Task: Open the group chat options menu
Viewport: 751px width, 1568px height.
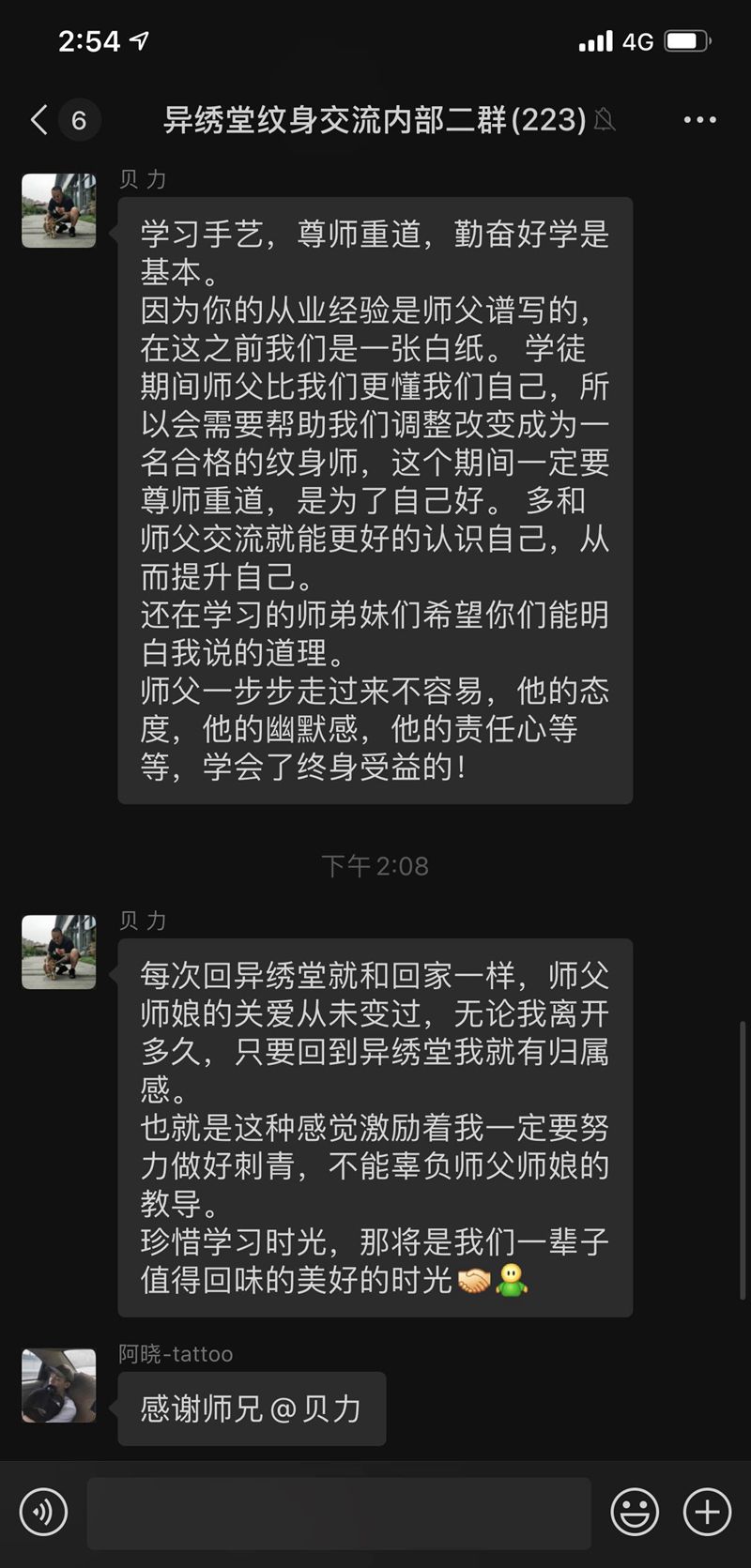Action: click(699, 120)
